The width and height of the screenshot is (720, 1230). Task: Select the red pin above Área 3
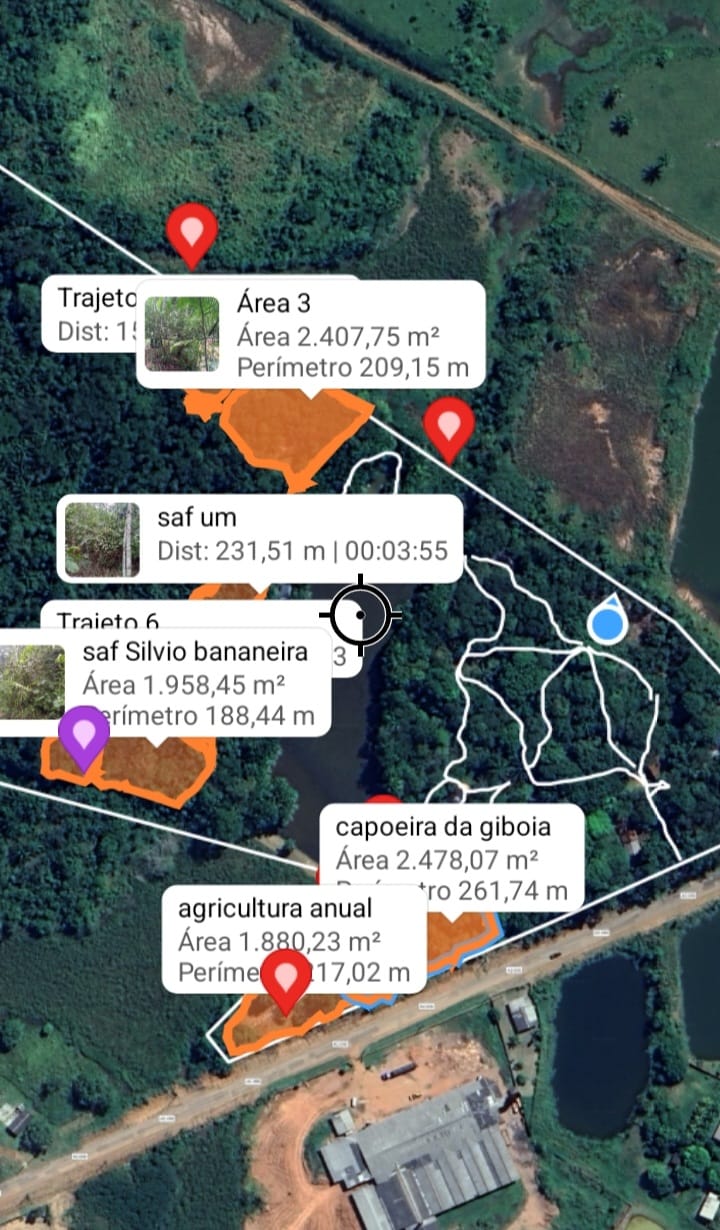pos(192,235)
